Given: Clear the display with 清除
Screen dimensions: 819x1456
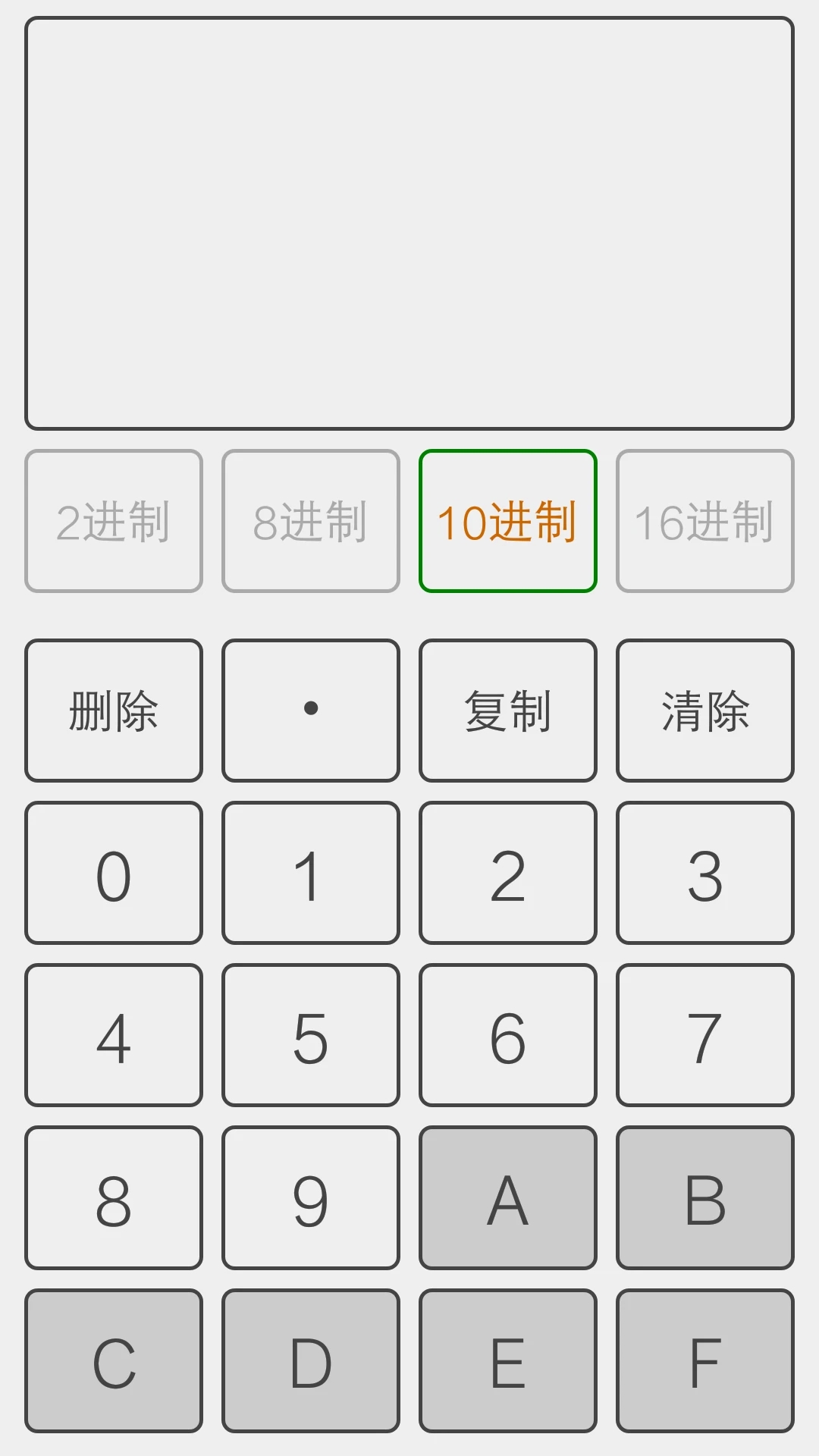Looking at the screenshot, I should coord(705,711).
